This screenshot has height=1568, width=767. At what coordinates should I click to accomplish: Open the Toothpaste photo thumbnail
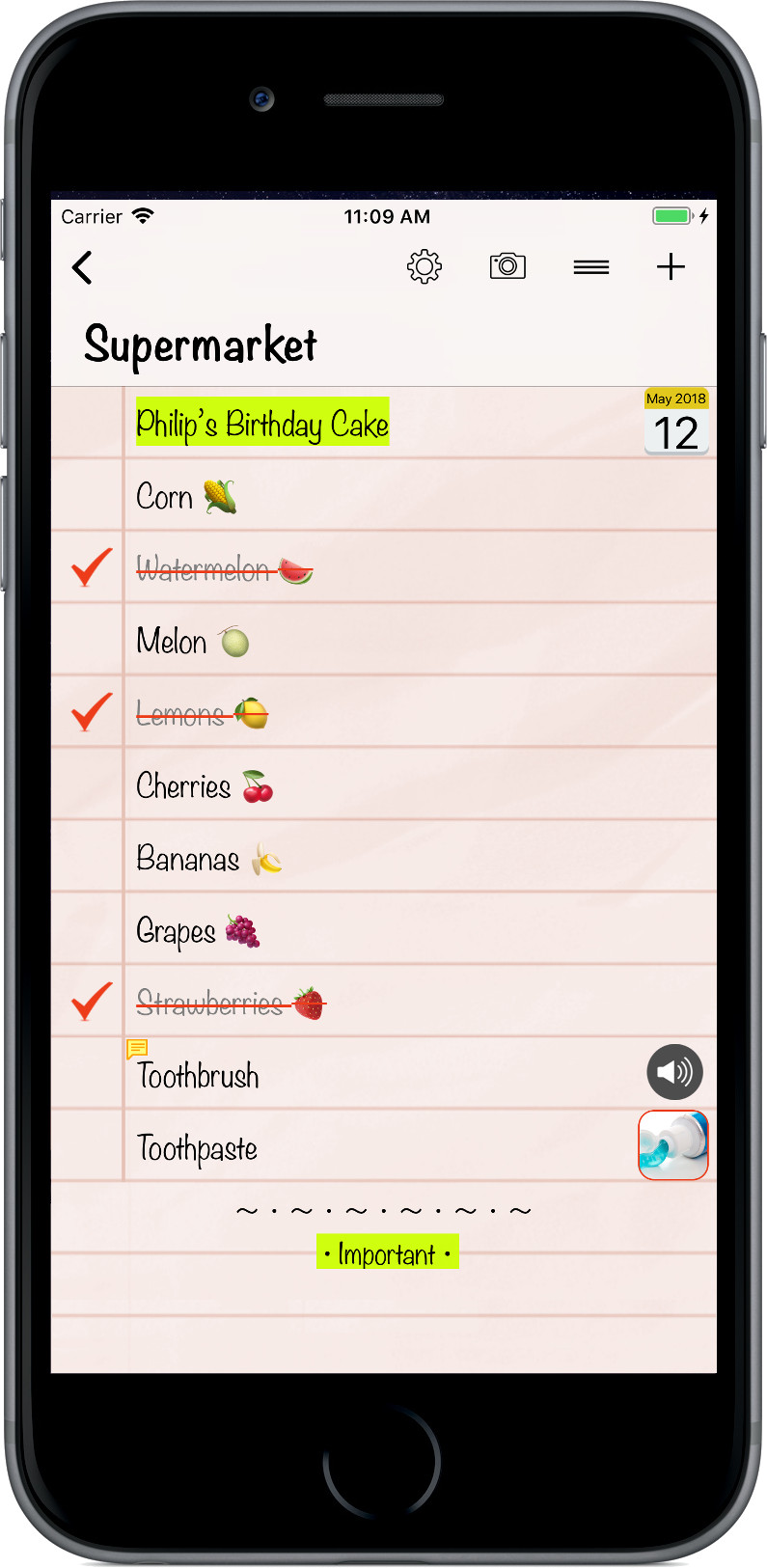[673, 1145]
